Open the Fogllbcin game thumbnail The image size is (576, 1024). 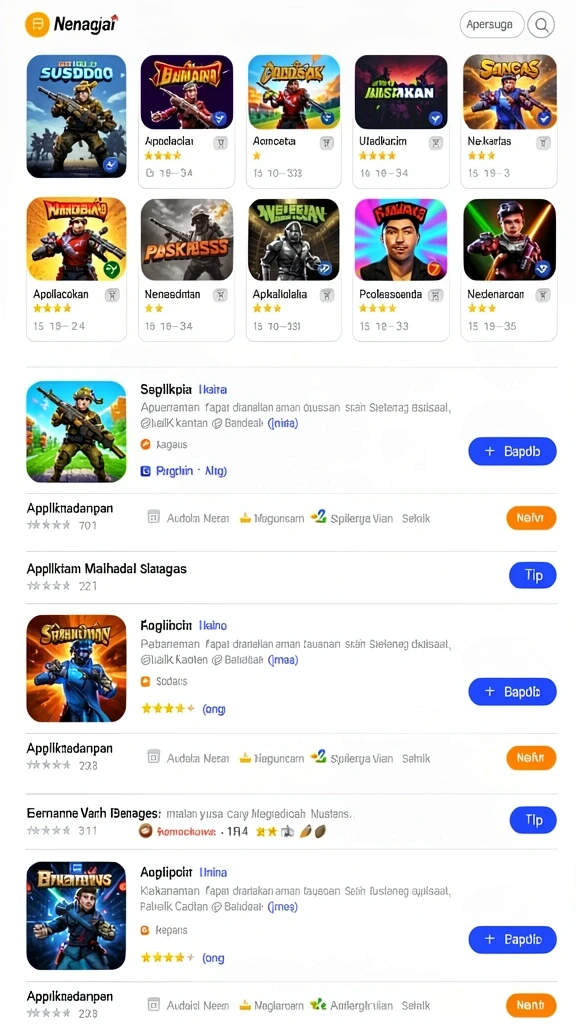[x=76, y=668]
